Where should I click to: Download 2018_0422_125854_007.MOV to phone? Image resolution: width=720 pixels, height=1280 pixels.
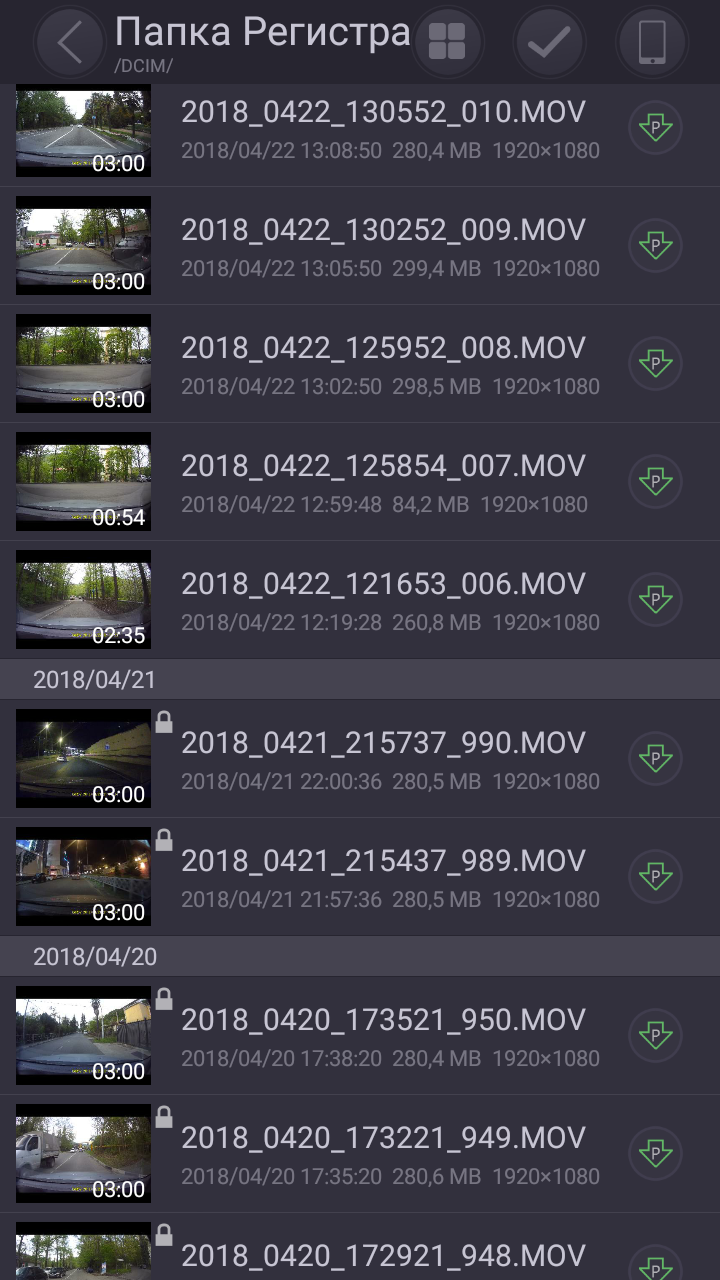point(655,482)
